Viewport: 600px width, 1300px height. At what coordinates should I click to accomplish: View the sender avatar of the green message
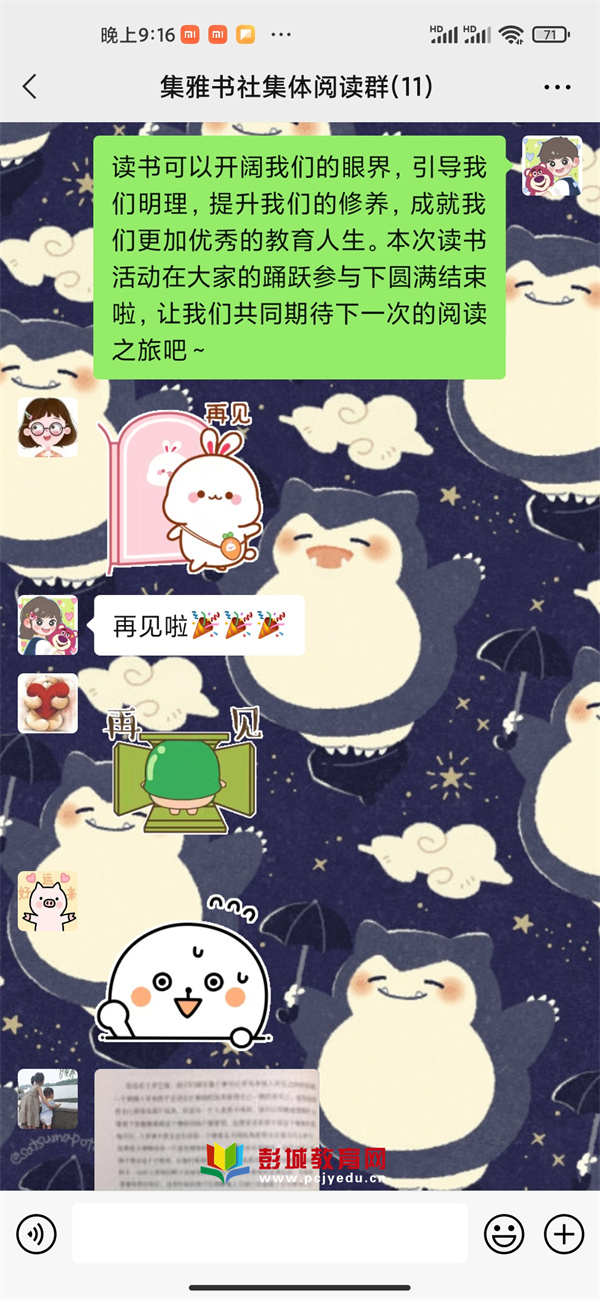551,166
